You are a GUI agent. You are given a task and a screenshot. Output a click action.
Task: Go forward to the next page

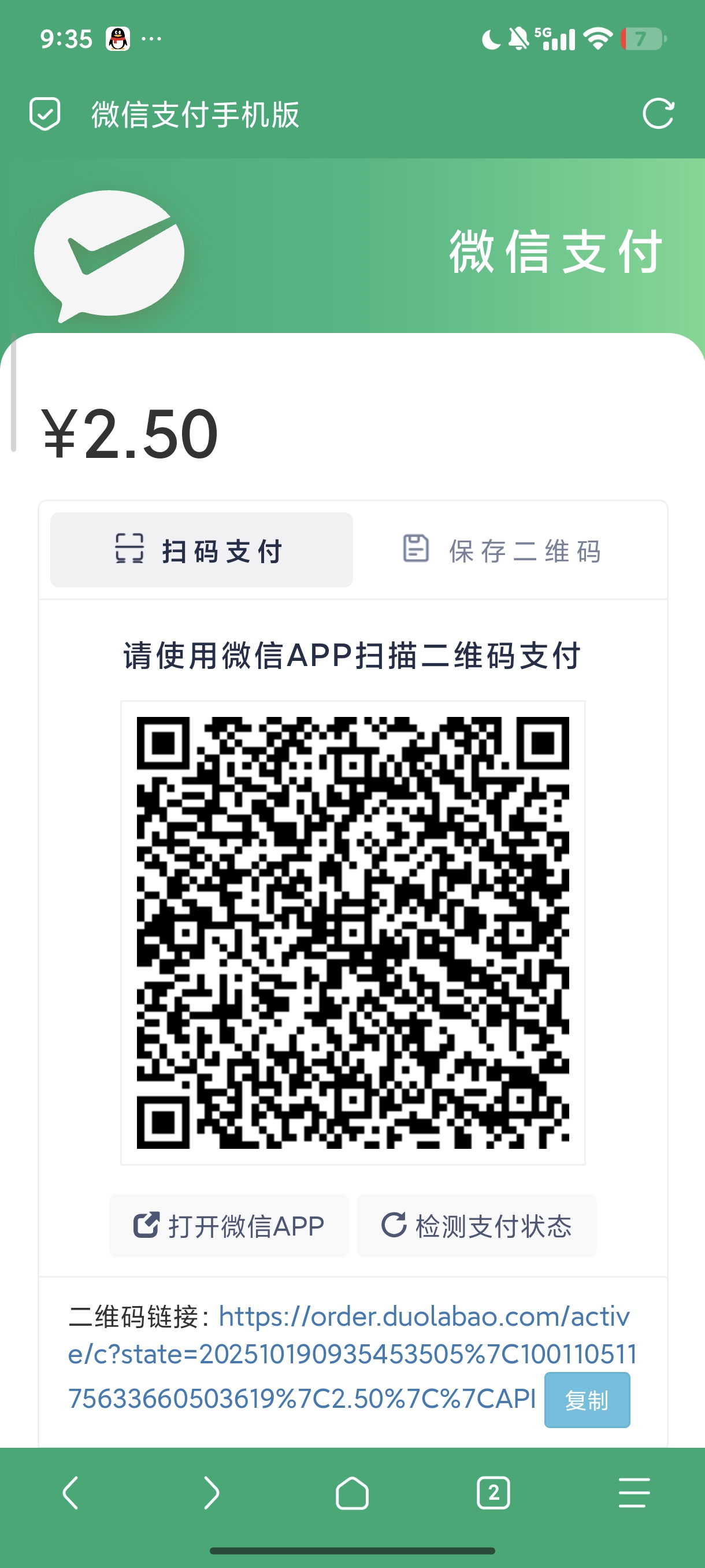[x=211, y=1492]
